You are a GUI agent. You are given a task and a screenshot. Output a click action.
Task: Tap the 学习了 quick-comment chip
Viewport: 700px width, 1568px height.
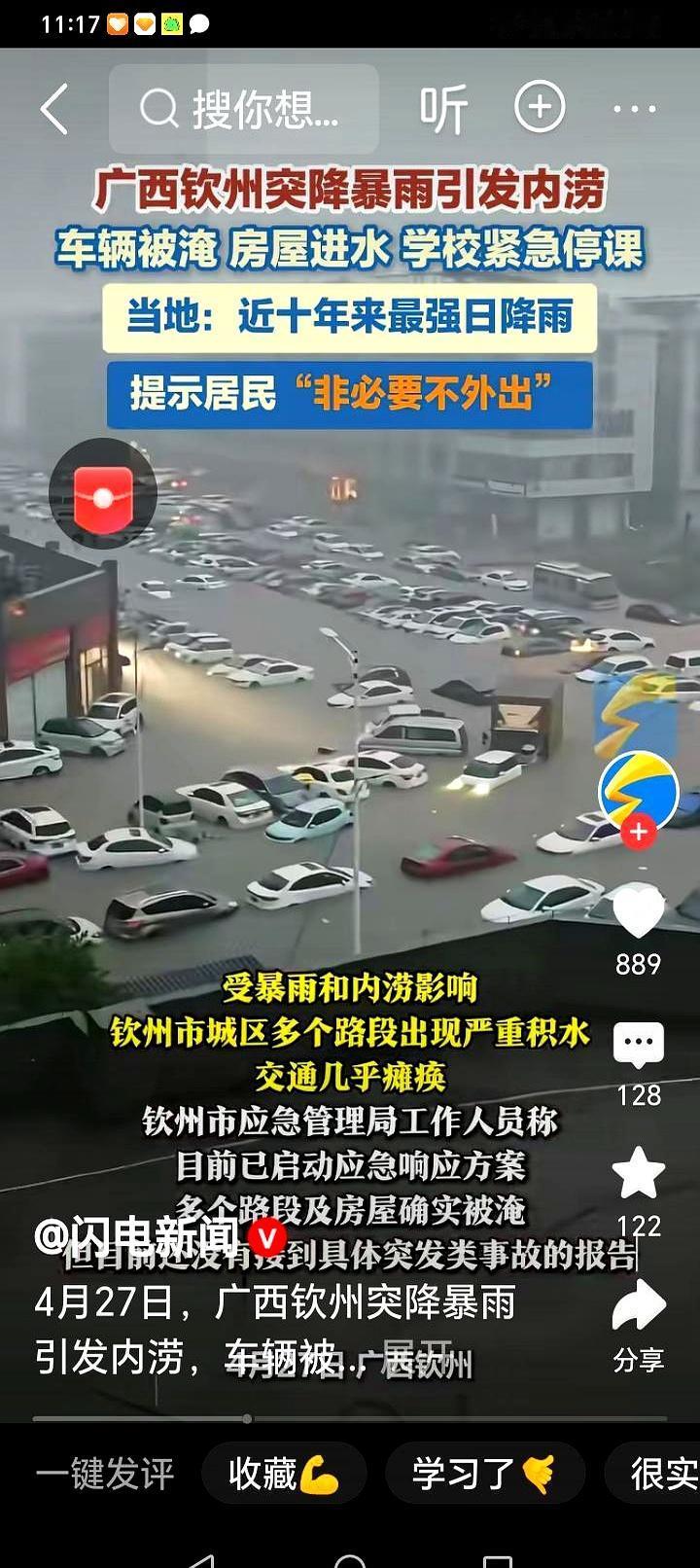tap(484, 1474)
